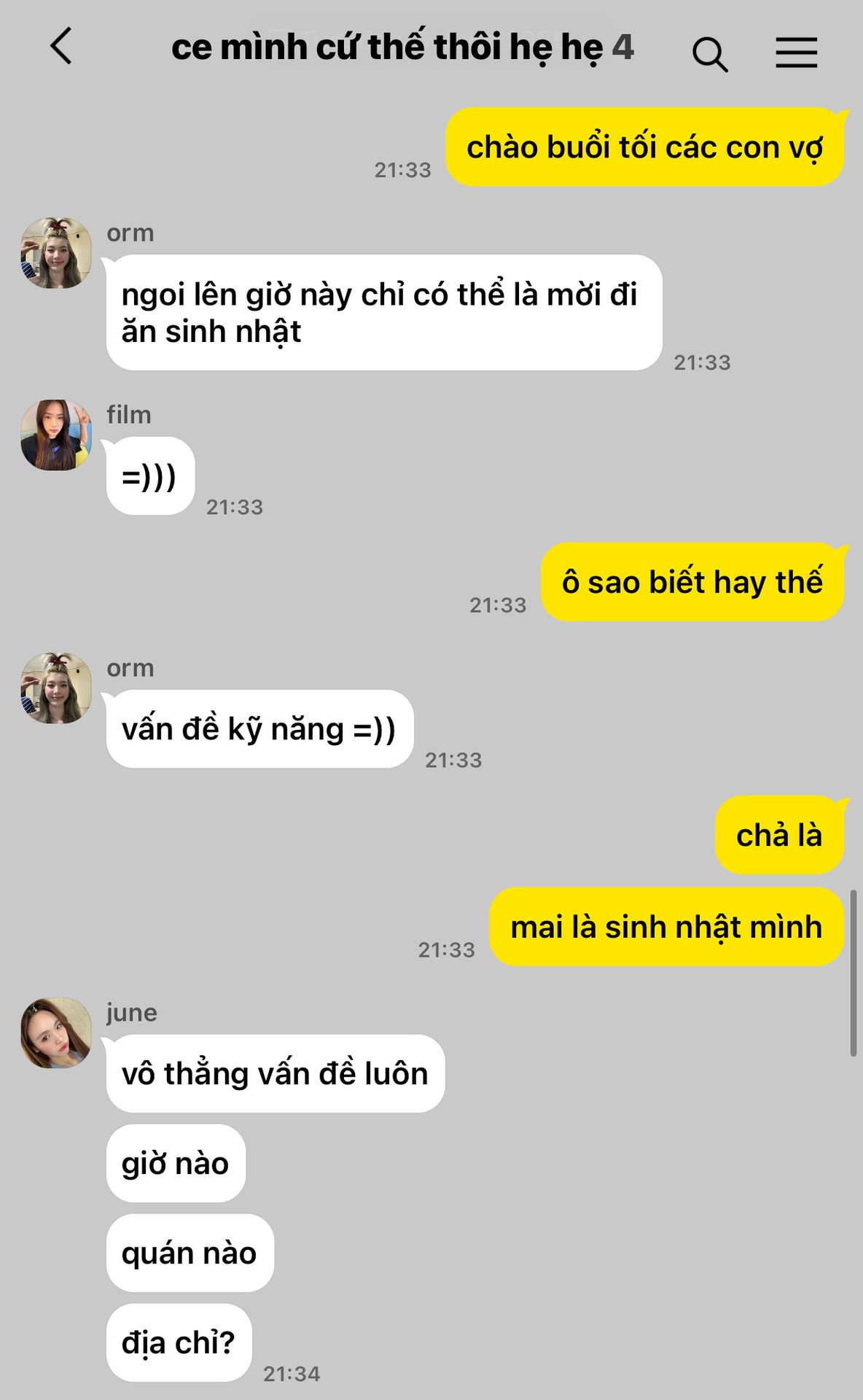Open film's profile picture
Image resolution: width=863 pixels, height=1400 pixels.
tap(56, 435)
